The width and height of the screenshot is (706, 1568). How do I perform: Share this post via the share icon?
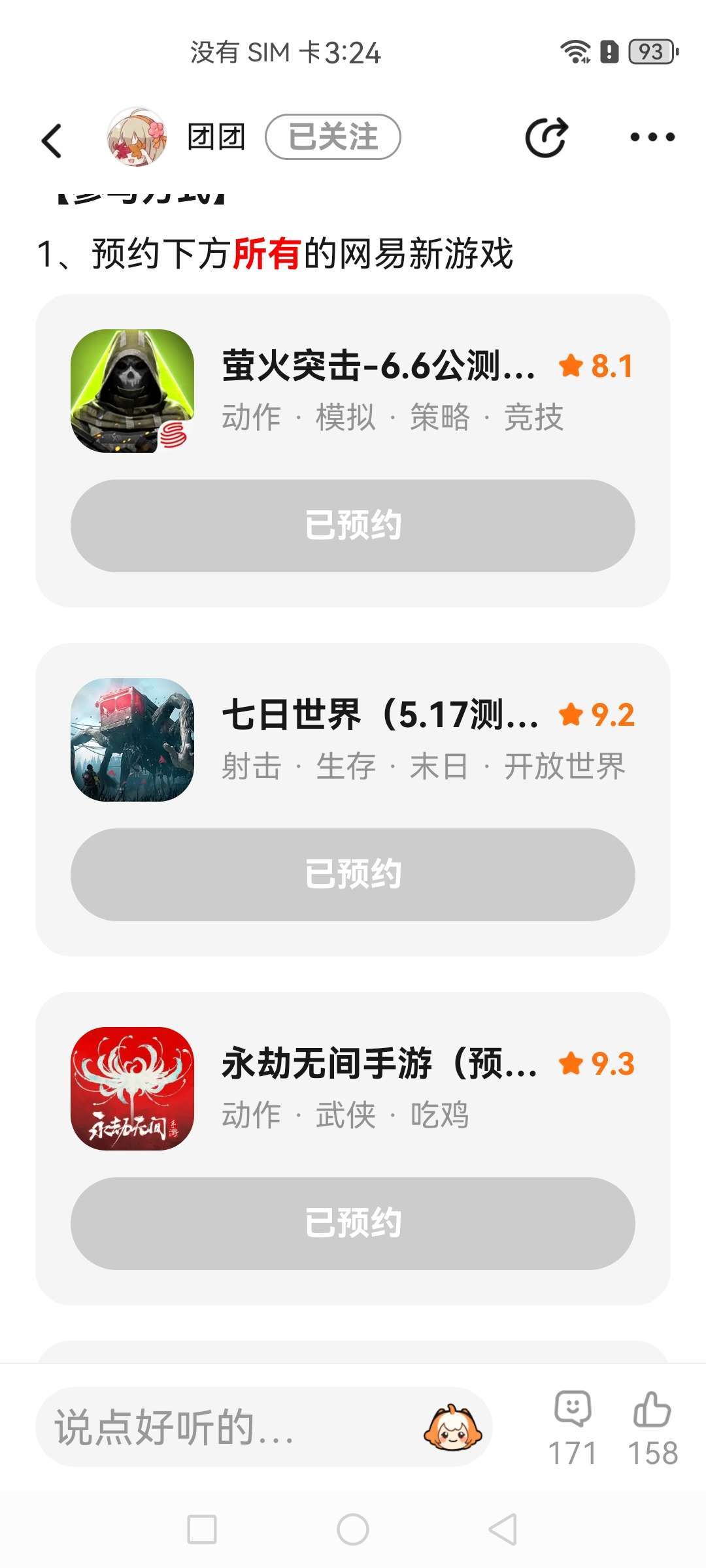[x=546, y=137]
